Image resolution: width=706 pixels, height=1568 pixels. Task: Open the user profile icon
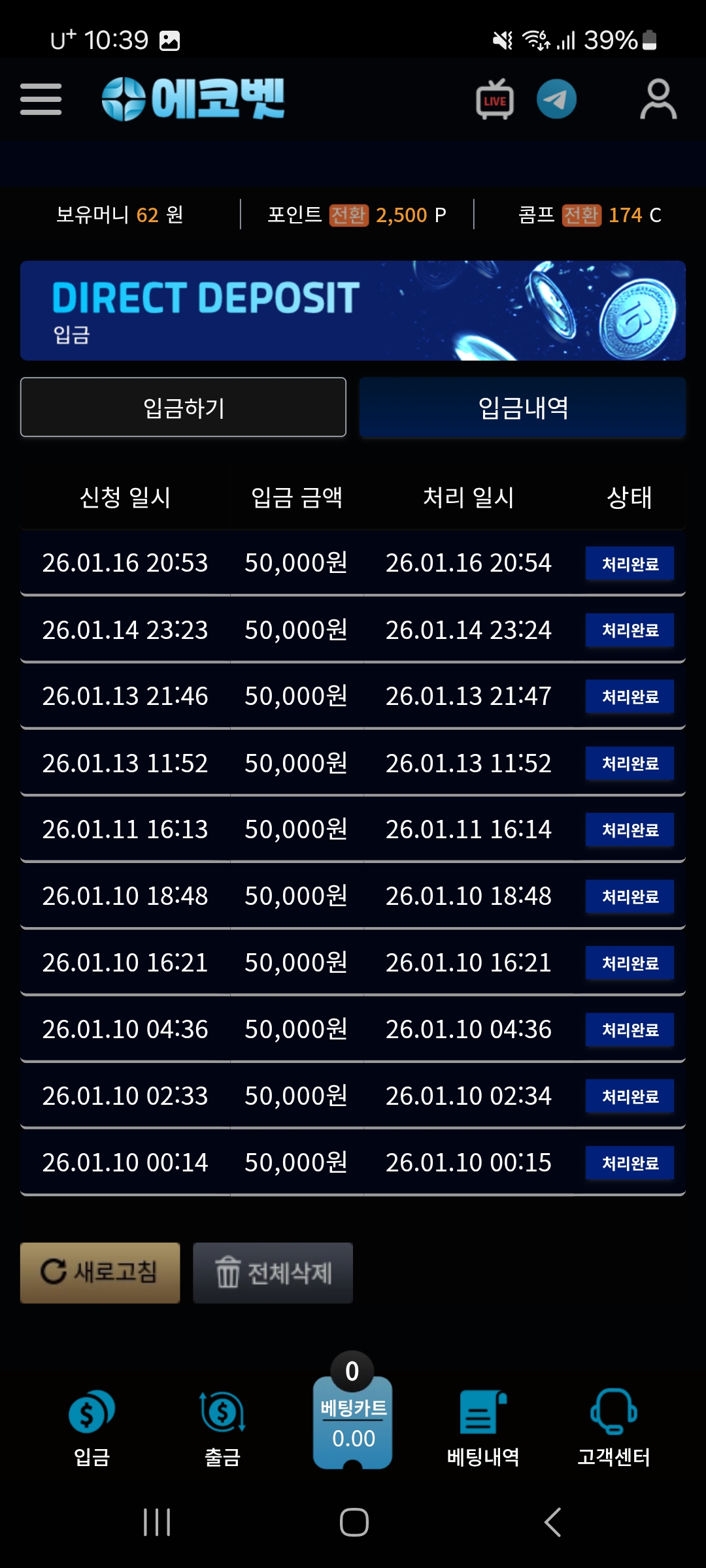pyautogui.click(x=658, y=99)
